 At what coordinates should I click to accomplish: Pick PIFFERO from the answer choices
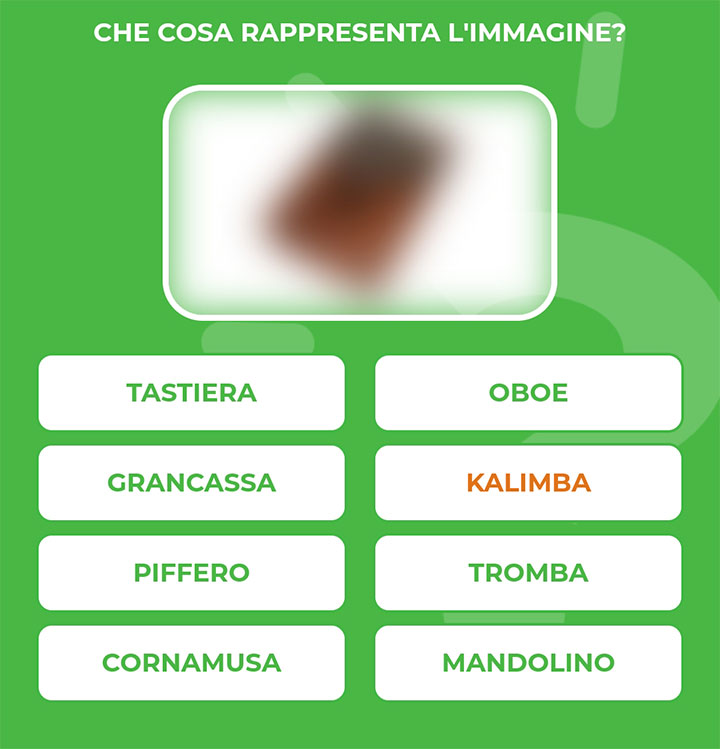(x=190, y=572)
